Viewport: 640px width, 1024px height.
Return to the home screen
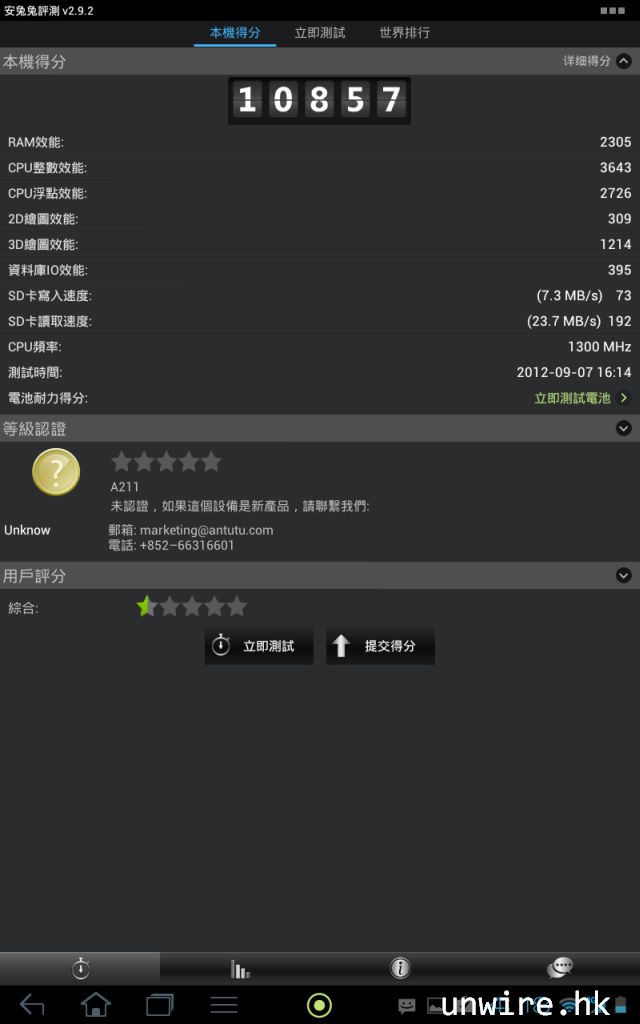(x=96, y=1004)
